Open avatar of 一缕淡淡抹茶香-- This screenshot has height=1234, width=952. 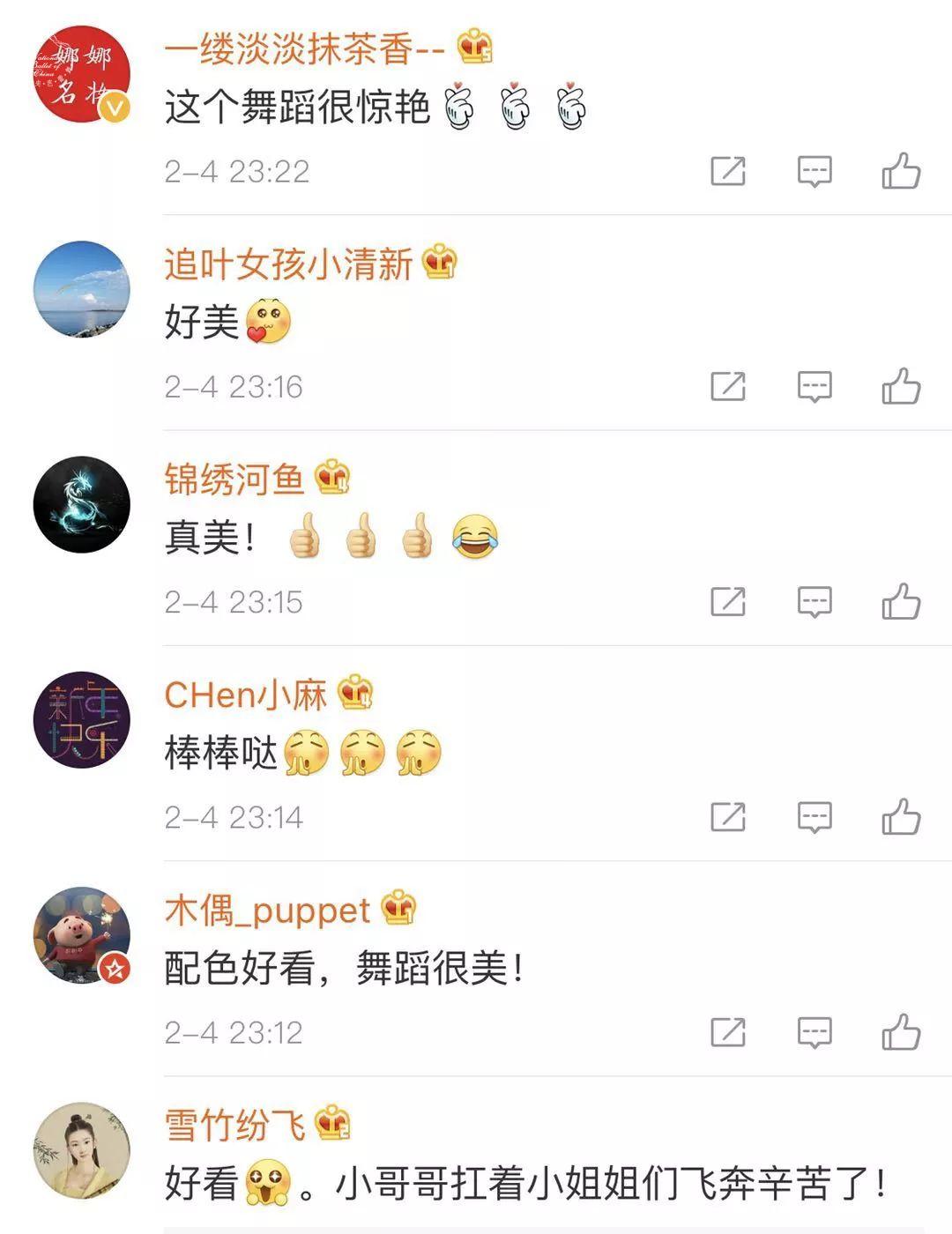pos(82,74)
